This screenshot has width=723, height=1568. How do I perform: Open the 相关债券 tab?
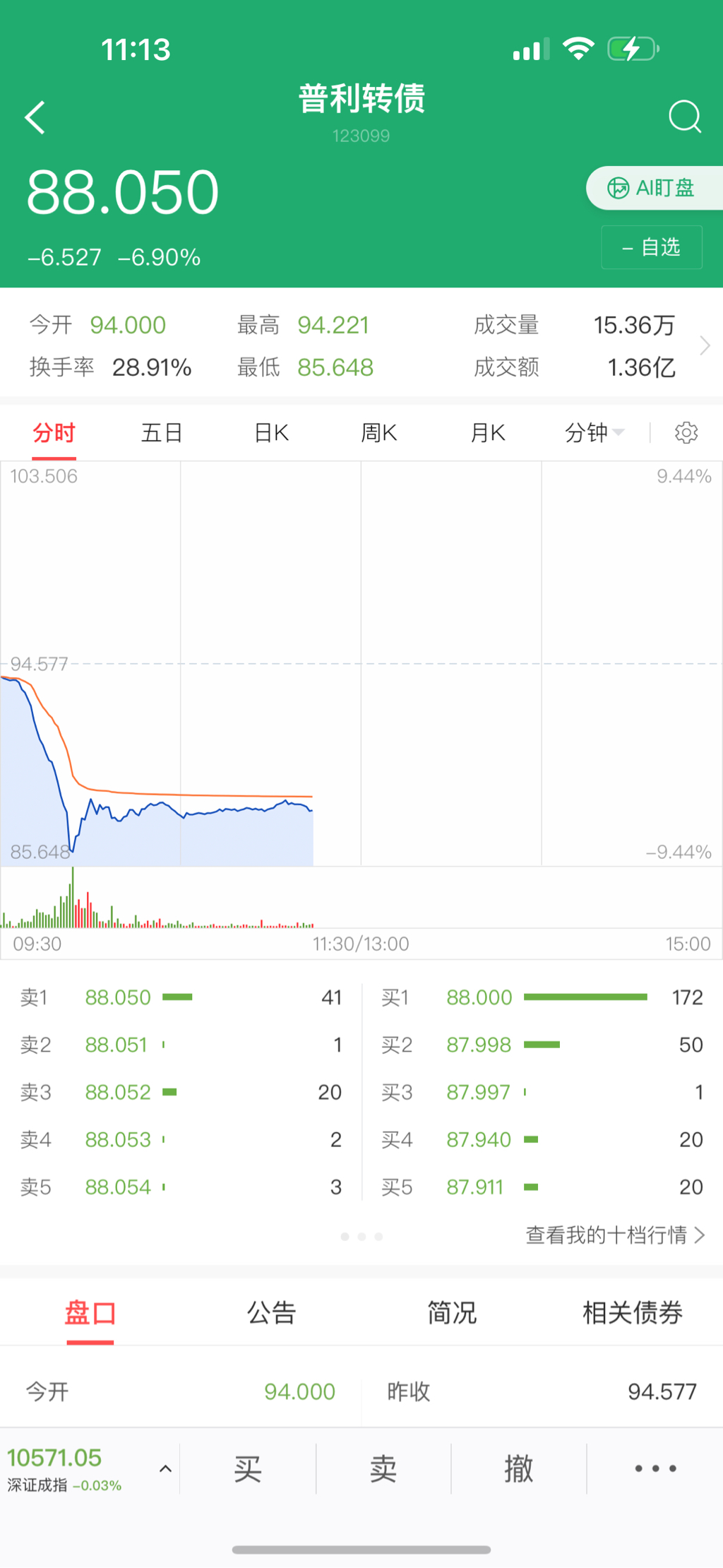pyautogui.click(x=632, y=1313)
